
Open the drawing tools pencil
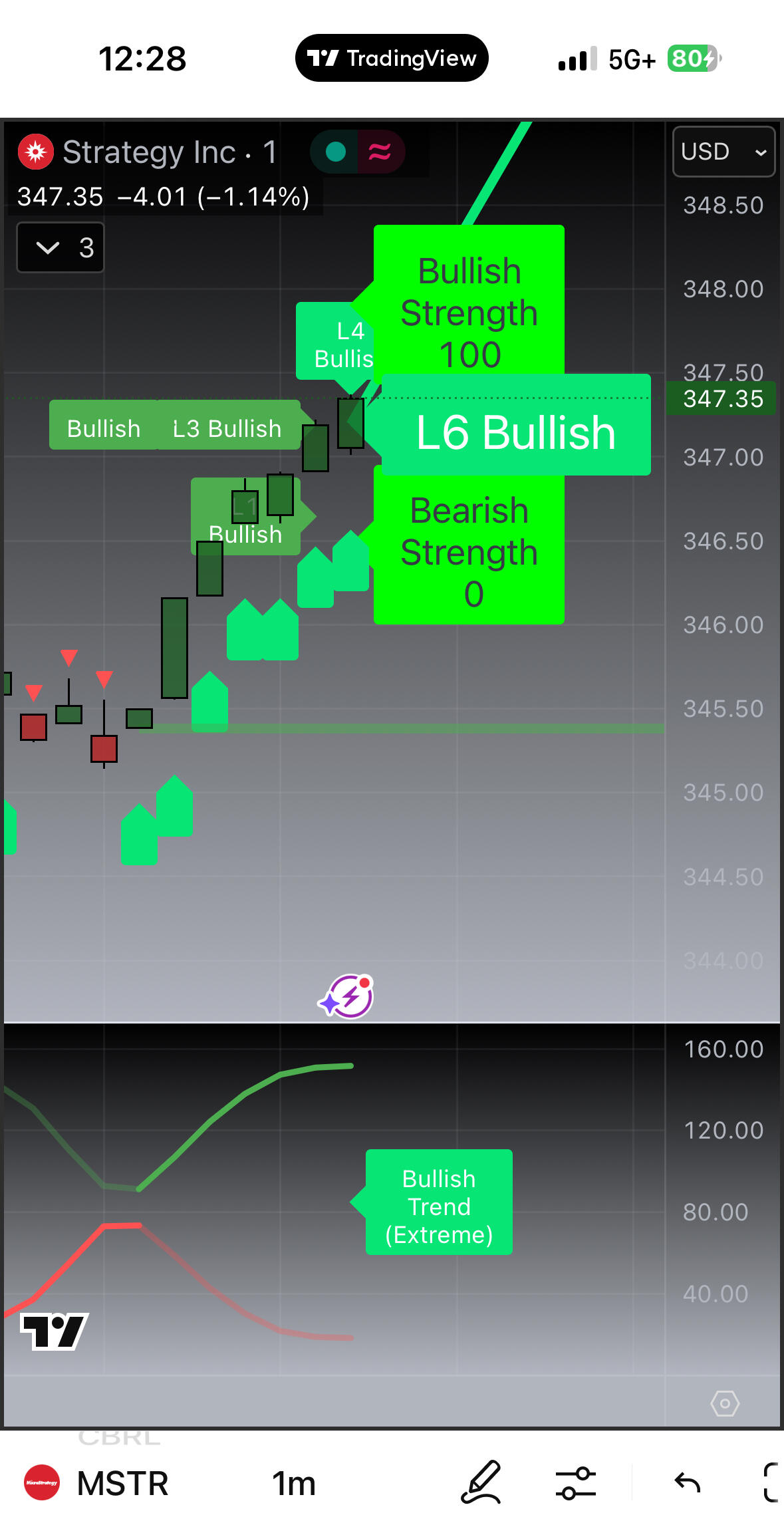click(x=481, y=1482)
